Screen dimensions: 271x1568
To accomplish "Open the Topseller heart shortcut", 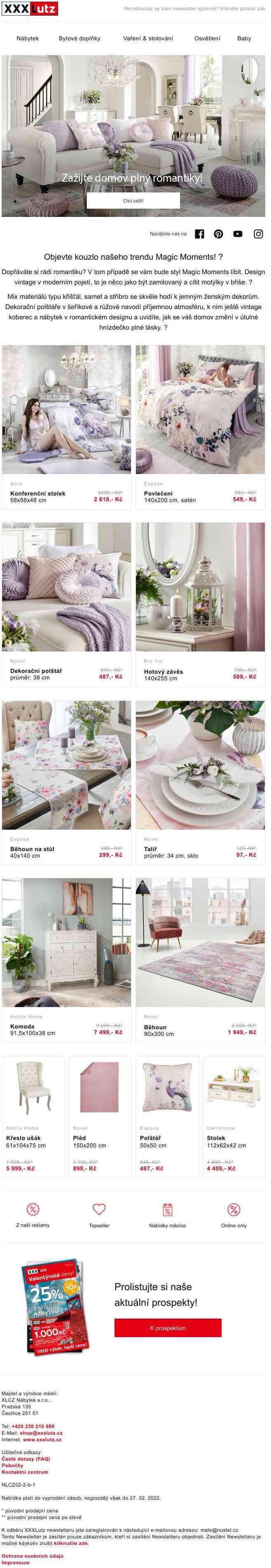I will pyautogui.click(x=99, y=1214).
